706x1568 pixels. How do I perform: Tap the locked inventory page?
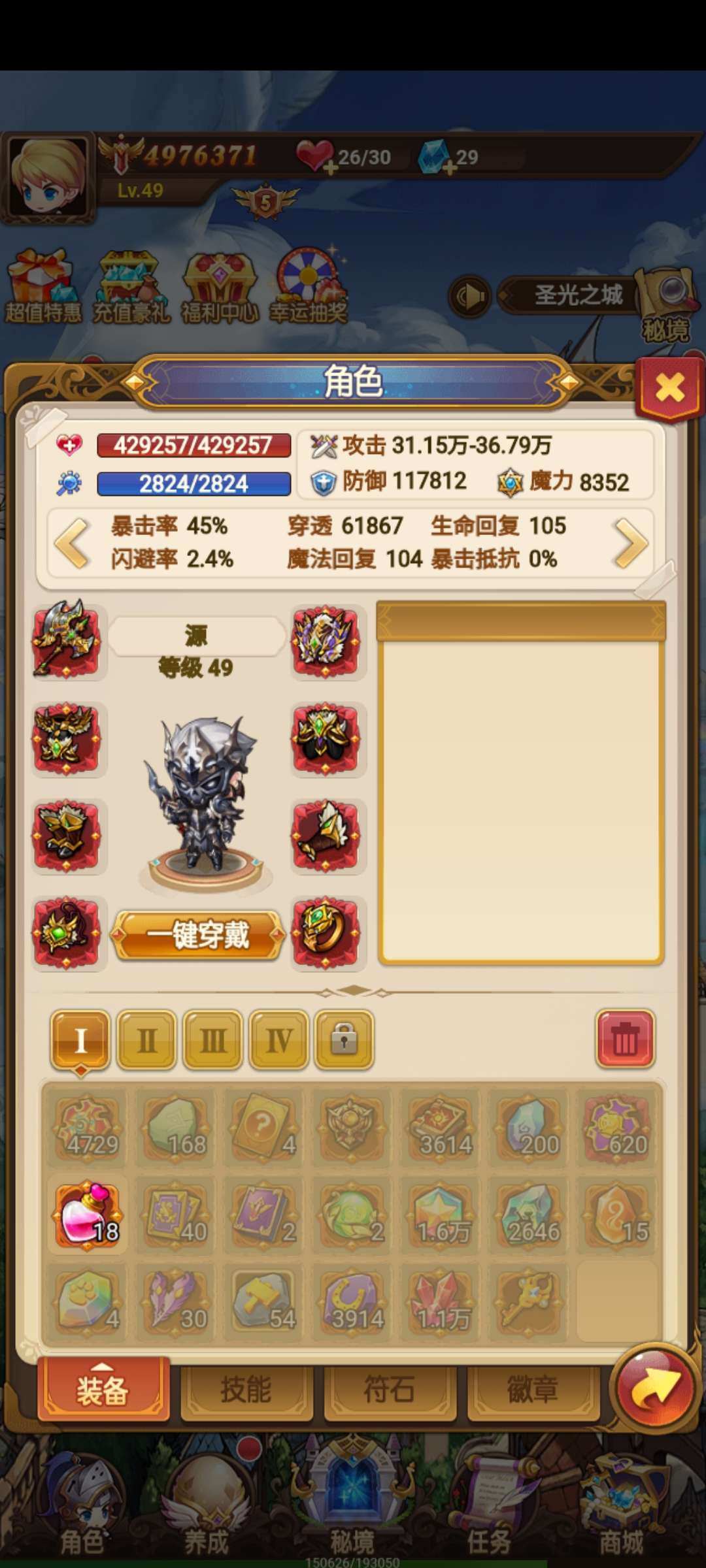tap(344, 1039)
